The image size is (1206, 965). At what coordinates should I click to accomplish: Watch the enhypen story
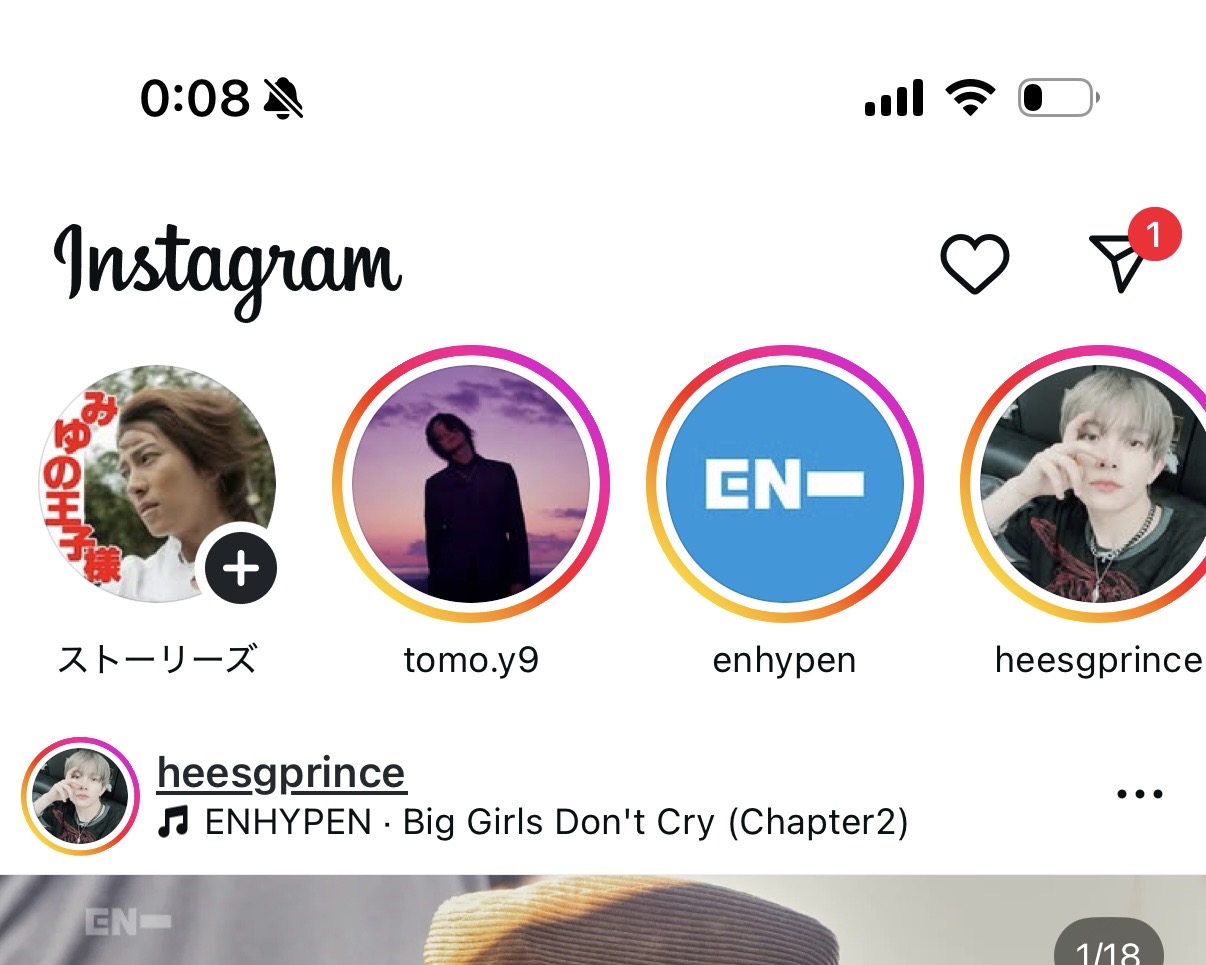785,484
